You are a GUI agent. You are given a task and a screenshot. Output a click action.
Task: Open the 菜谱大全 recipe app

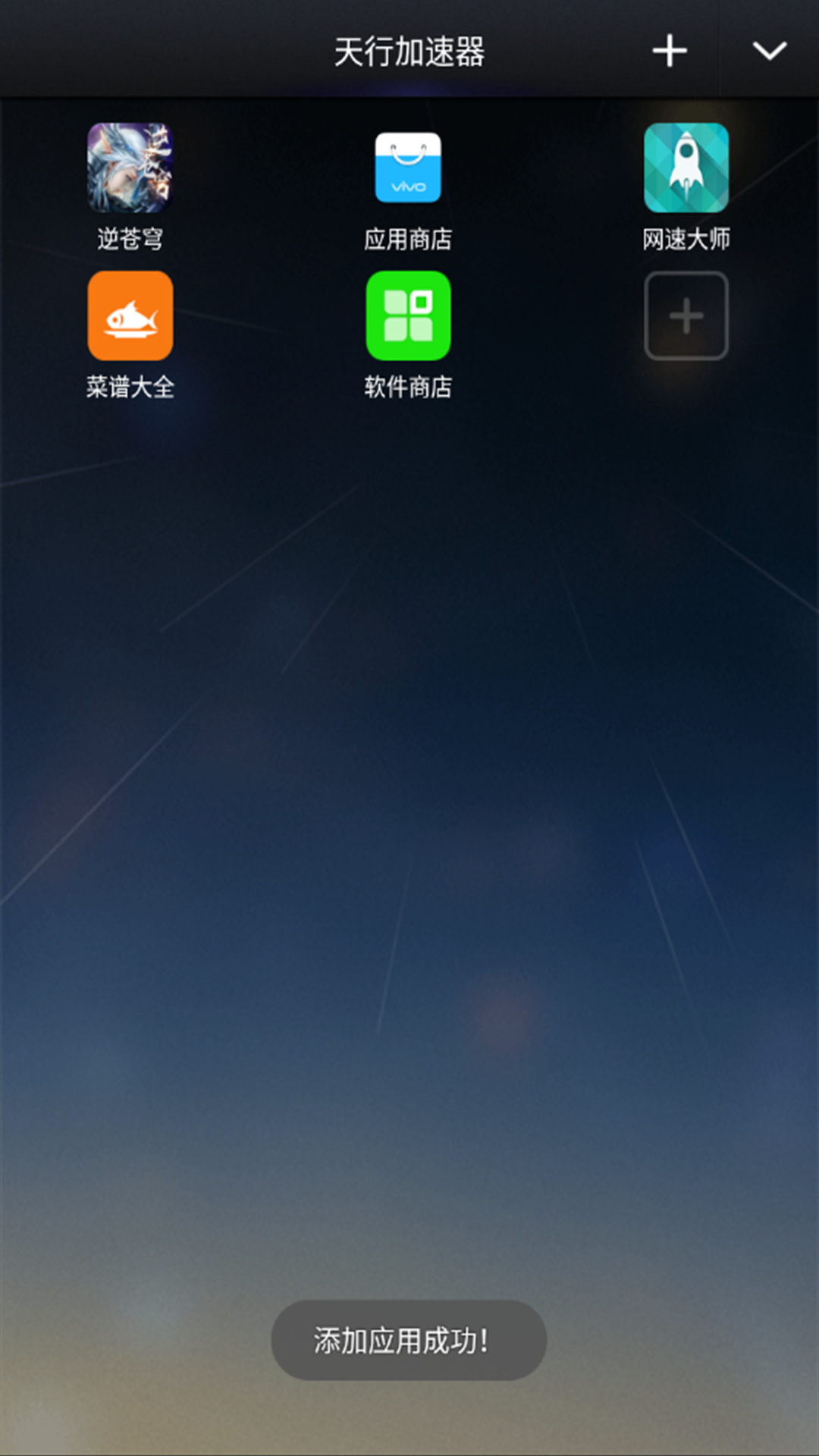pyautogui.click(x=130, y=316)
